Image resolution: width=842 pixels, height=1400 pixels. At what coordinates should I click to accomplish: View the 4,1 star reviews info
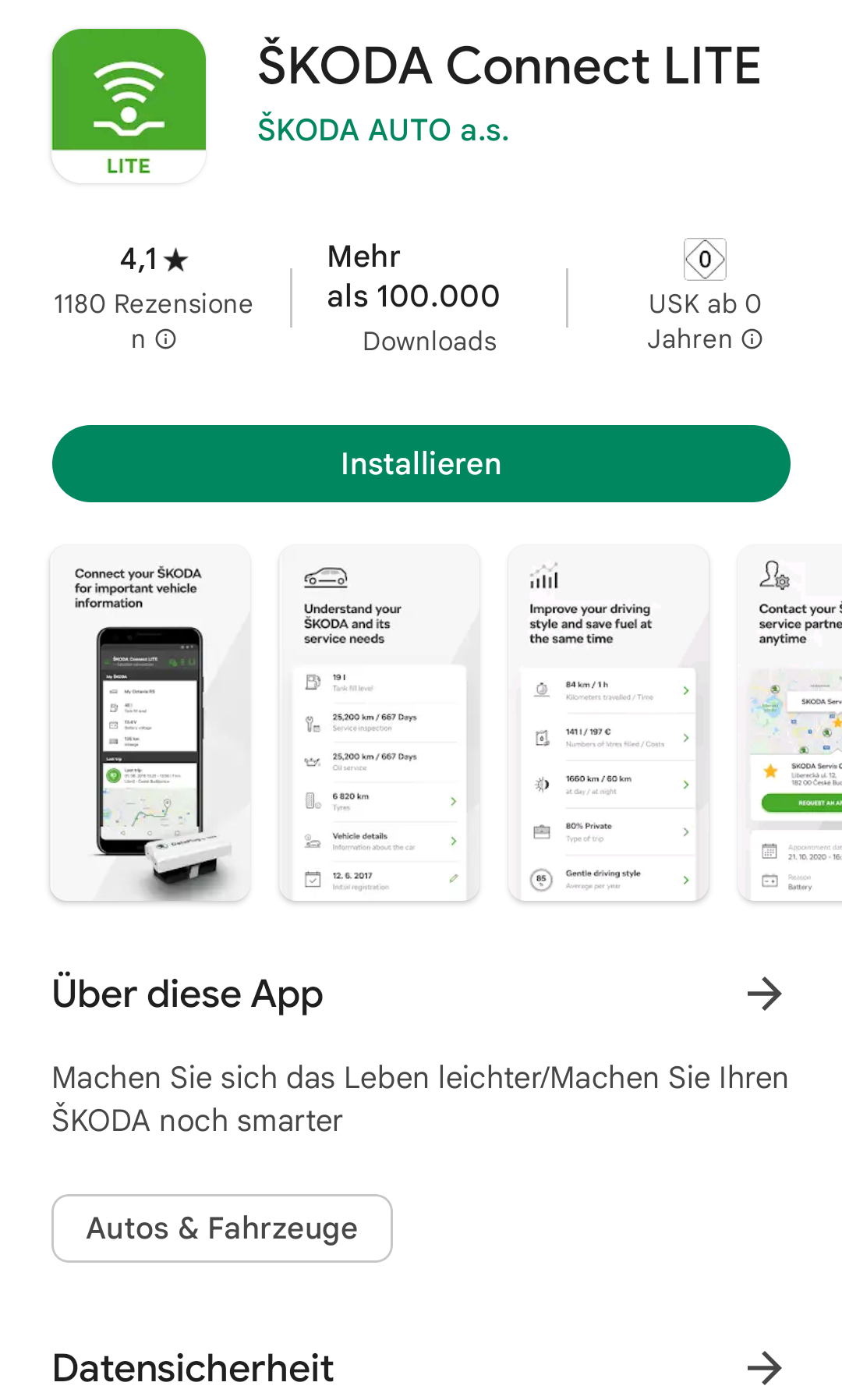pyautogui.click(x=165, y=339)
